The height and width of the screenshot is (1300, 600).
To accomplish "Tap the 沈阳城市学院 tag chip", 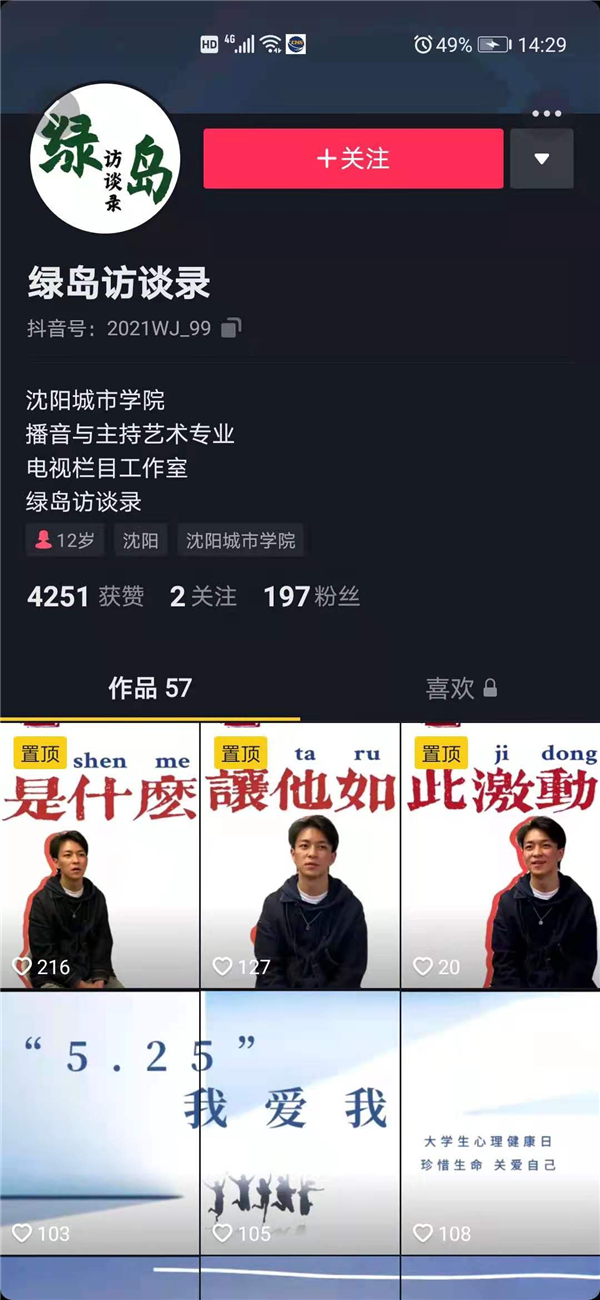I will point(241,541).
